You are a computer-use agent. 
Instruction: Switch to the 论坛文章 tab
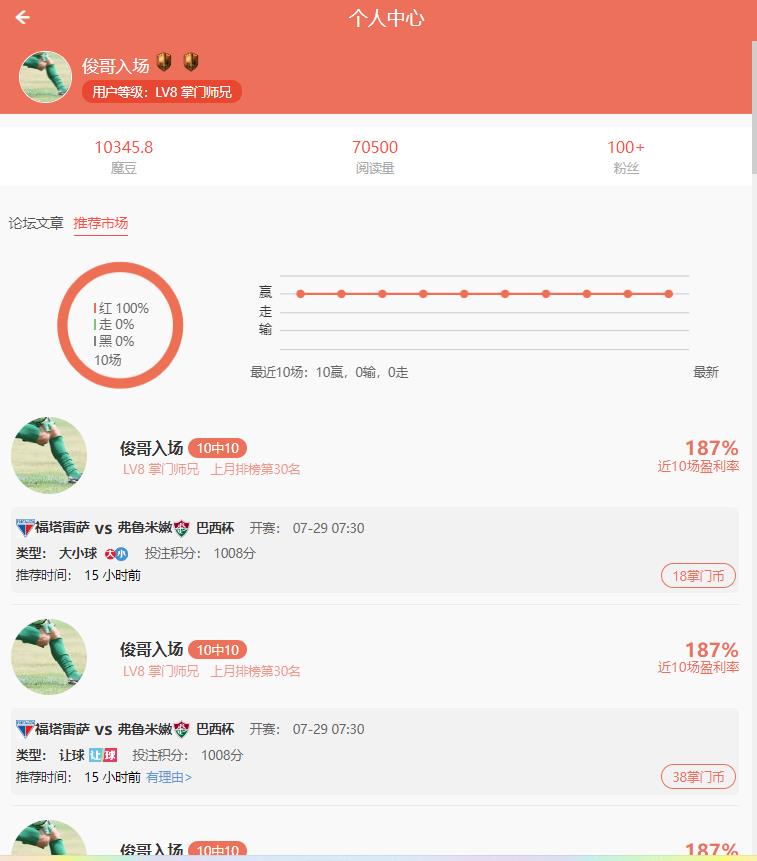pyautogui.click(x=36, y=223)
